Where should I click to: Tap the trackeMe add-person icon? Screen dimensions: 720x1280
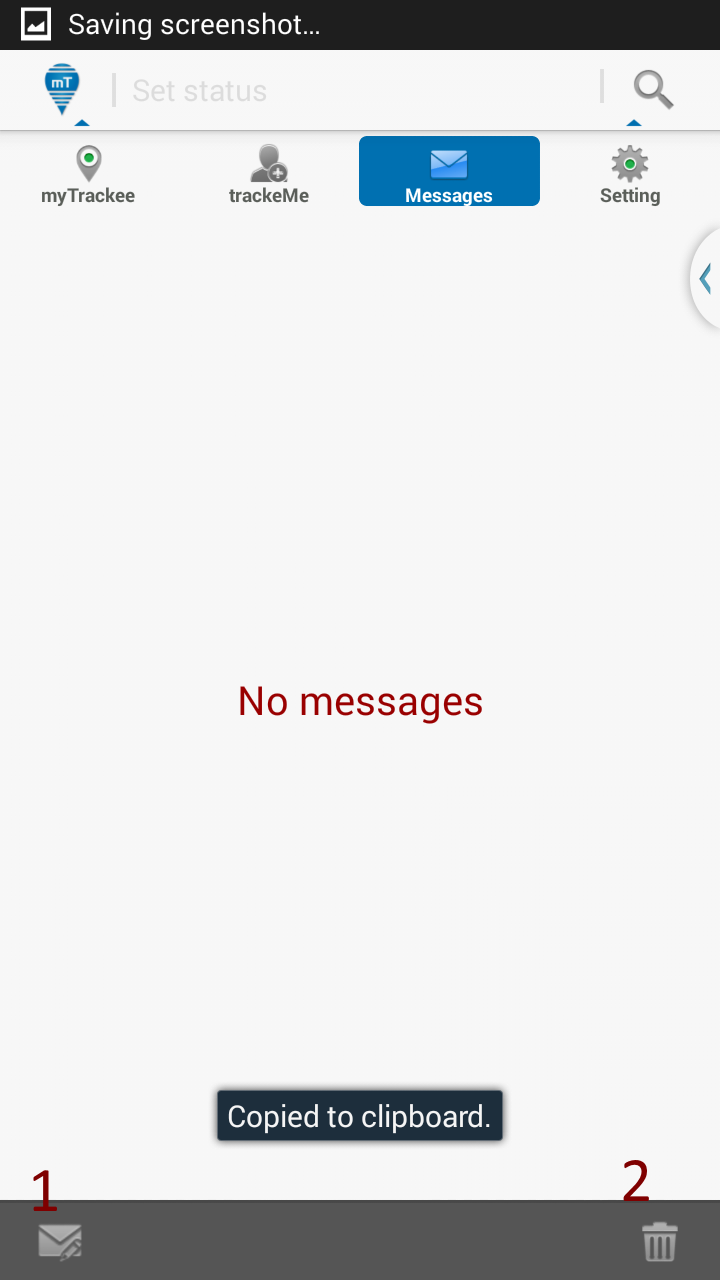[x=268, y=162]
